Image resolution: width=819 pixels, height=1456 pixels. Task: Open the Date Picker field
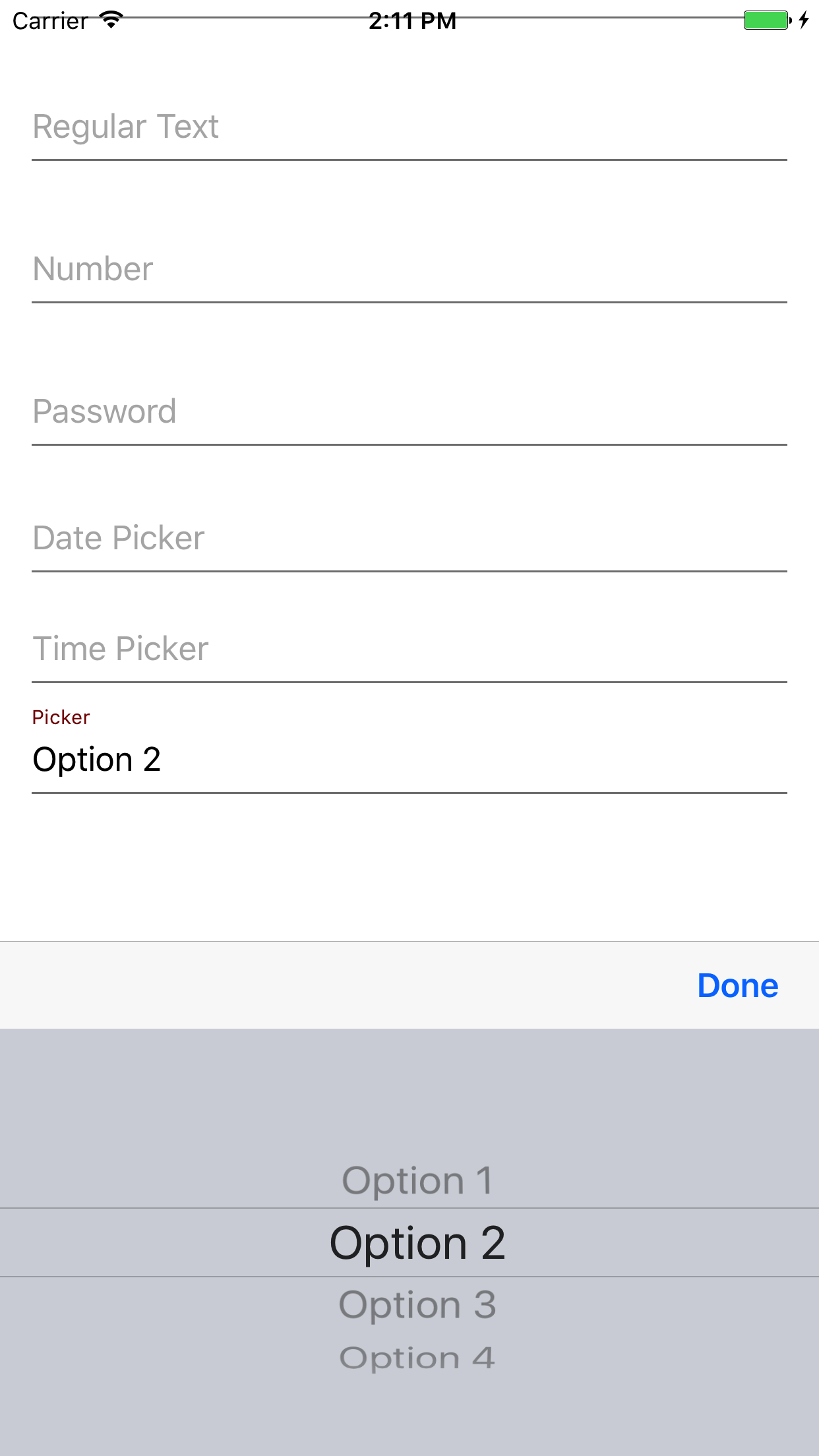click(409, 538)
